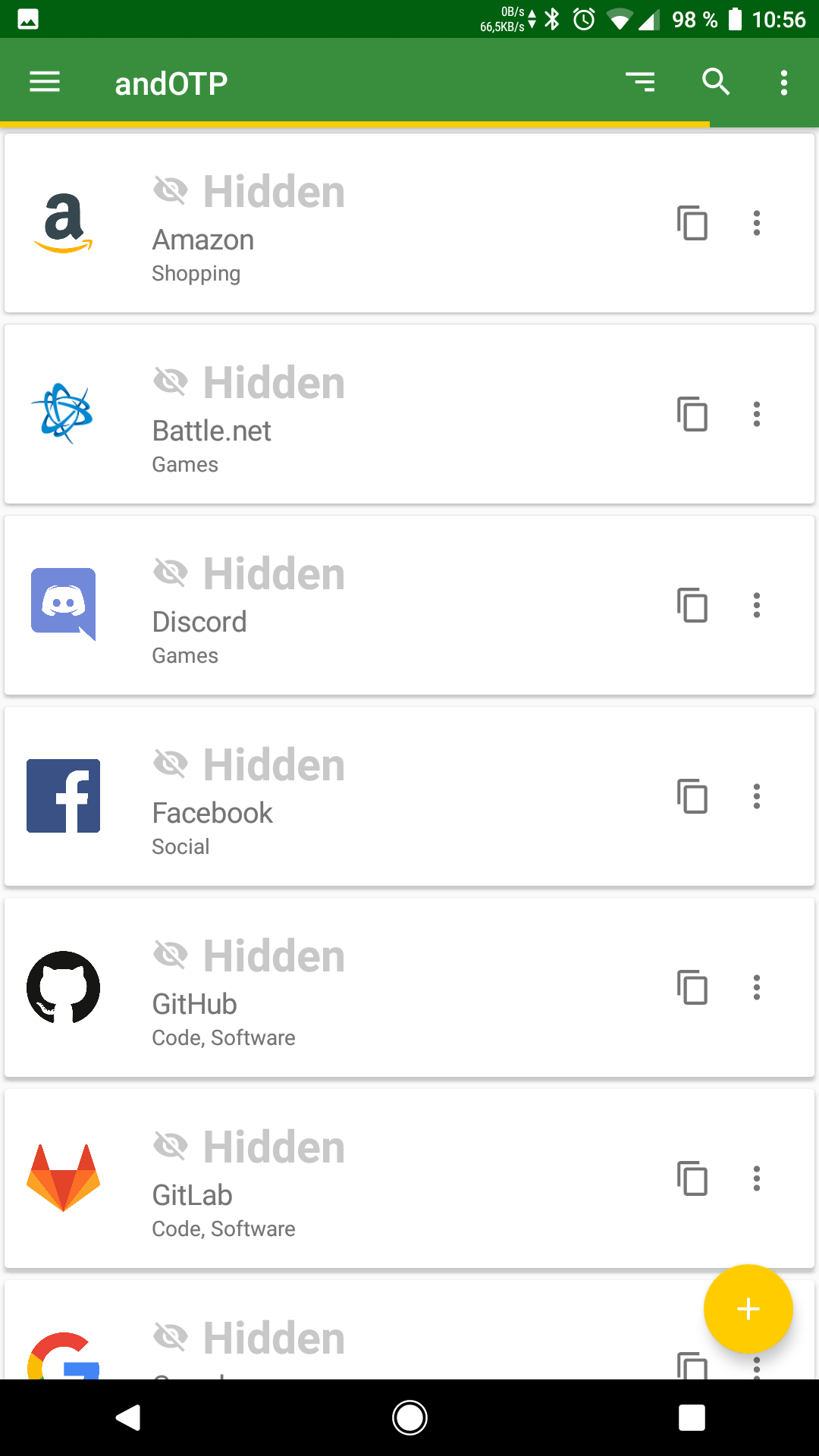819x1456 pixels.
Task: Copy the Battle.net code
Action: click(692, 414)
